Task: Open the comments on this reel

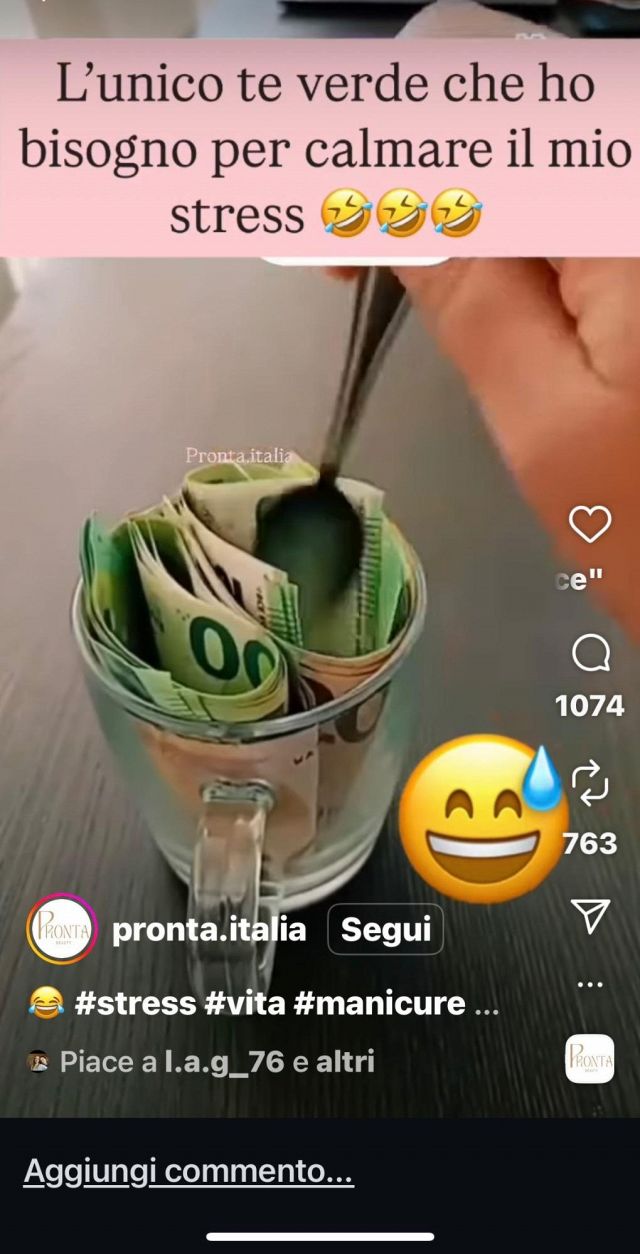Action: click(590, 655)
